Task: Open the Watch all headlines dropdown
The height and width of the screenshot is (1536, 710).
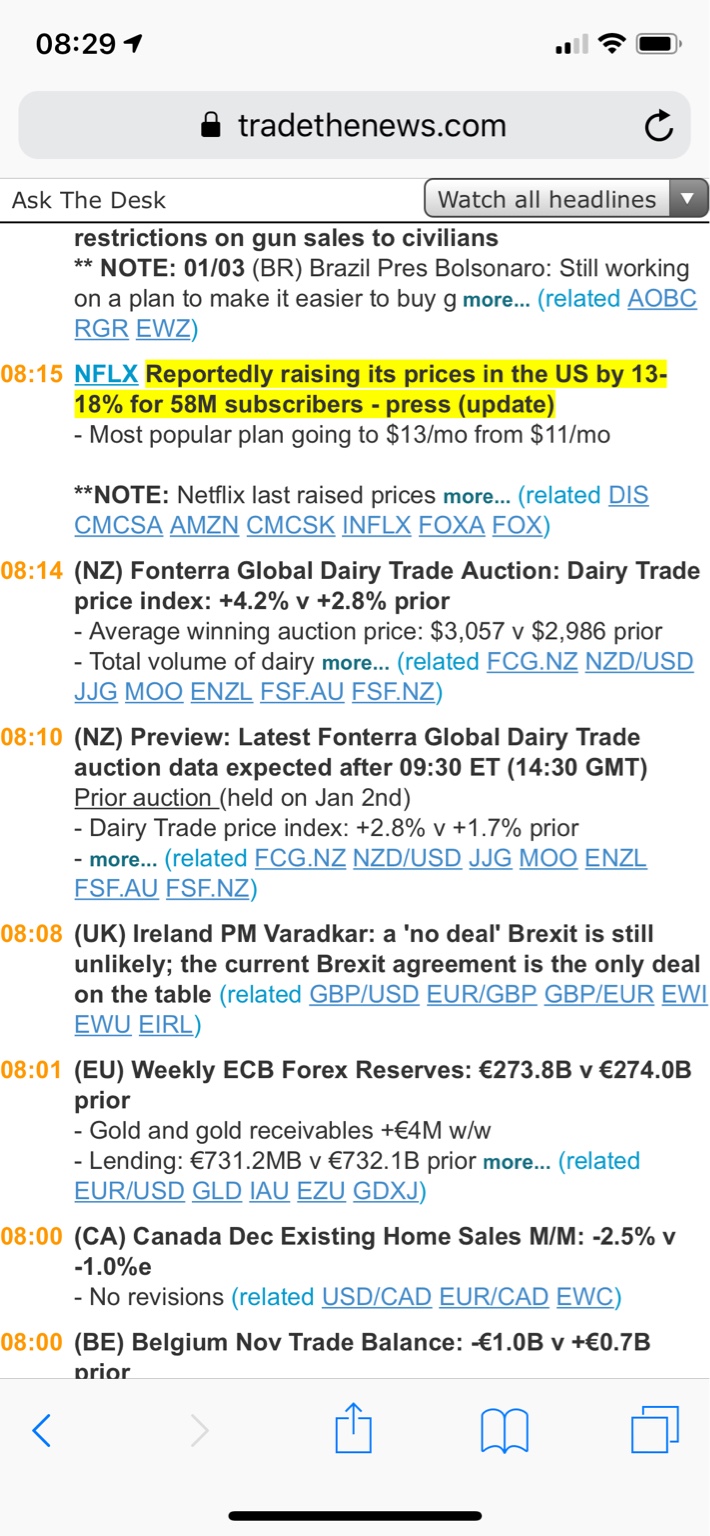Action: [x=566, y=199]
